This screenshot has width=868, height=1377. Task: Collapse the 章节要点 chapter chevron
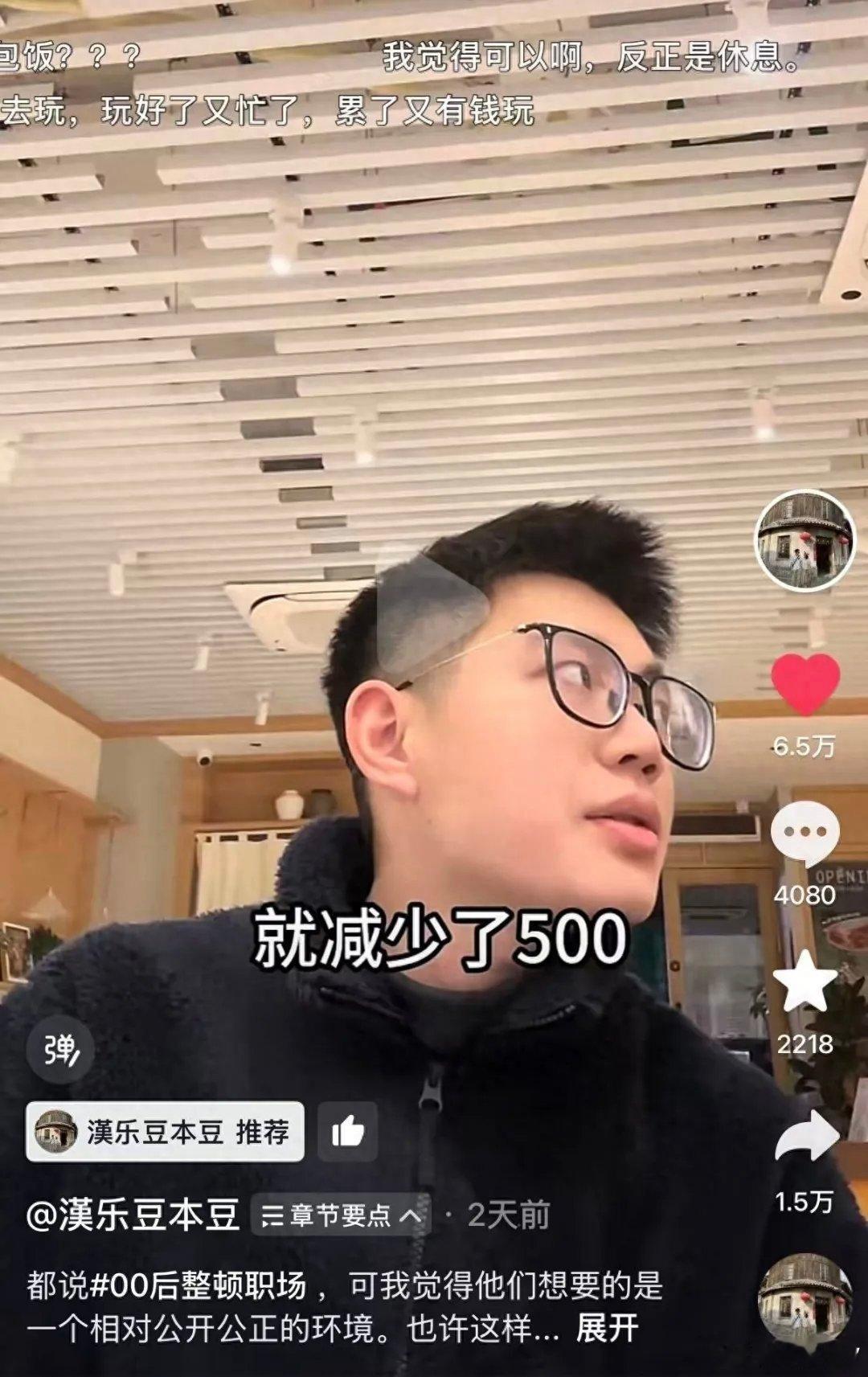coord(411,1216)
